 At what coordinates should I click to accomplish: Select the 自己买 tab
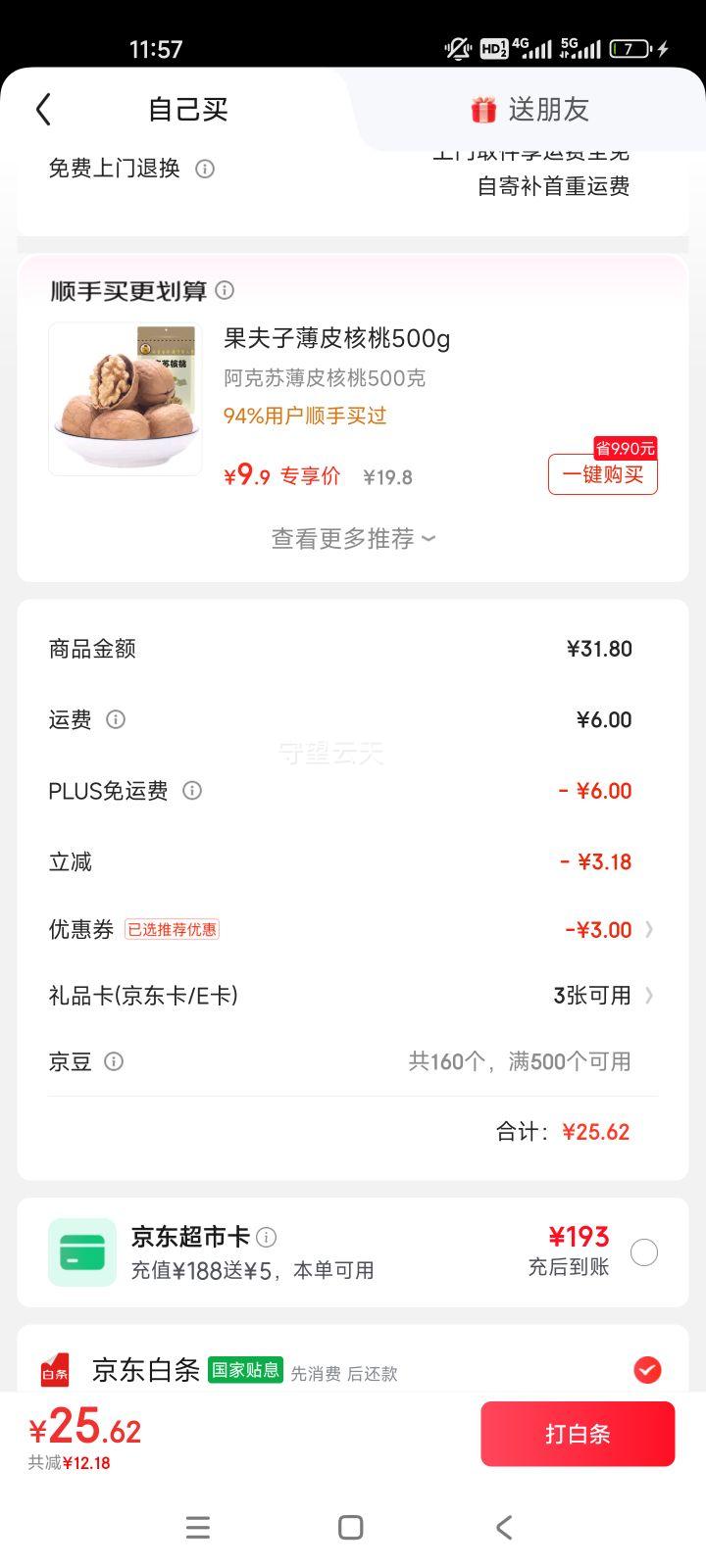(x=187, y=110)
